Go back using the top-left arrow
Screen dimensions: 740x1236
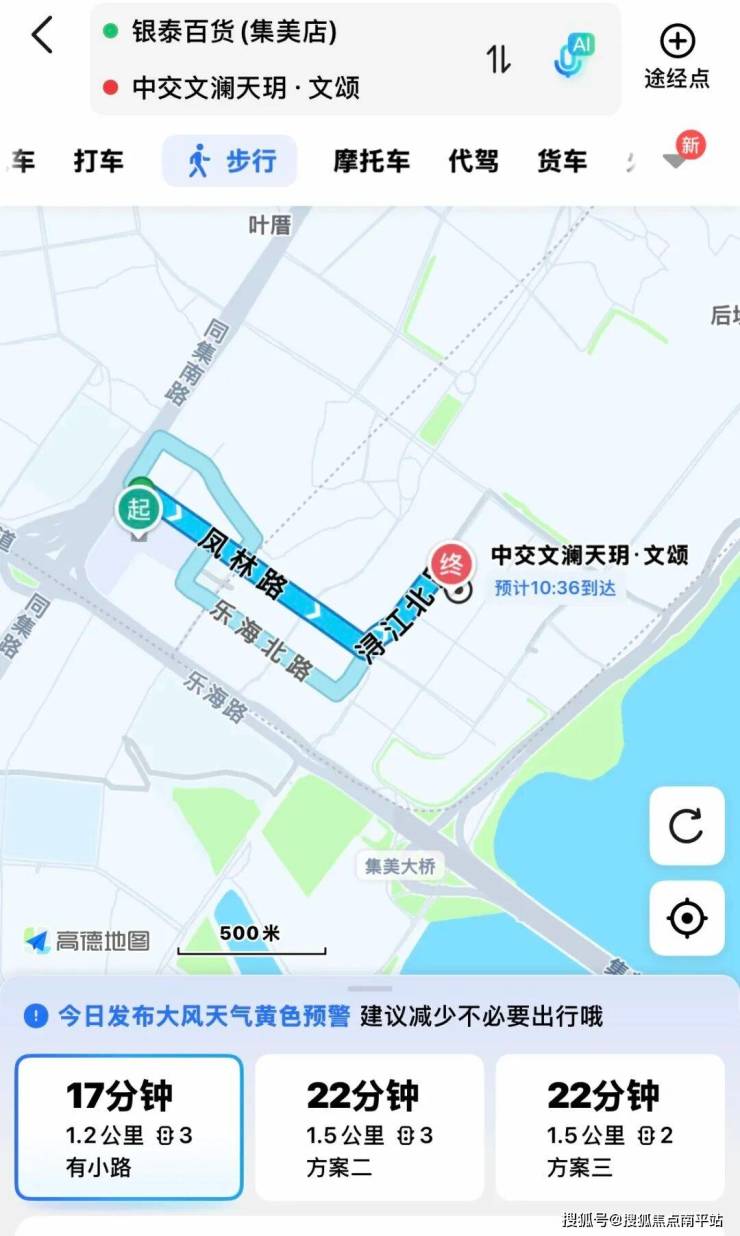[x=42, y=36]
